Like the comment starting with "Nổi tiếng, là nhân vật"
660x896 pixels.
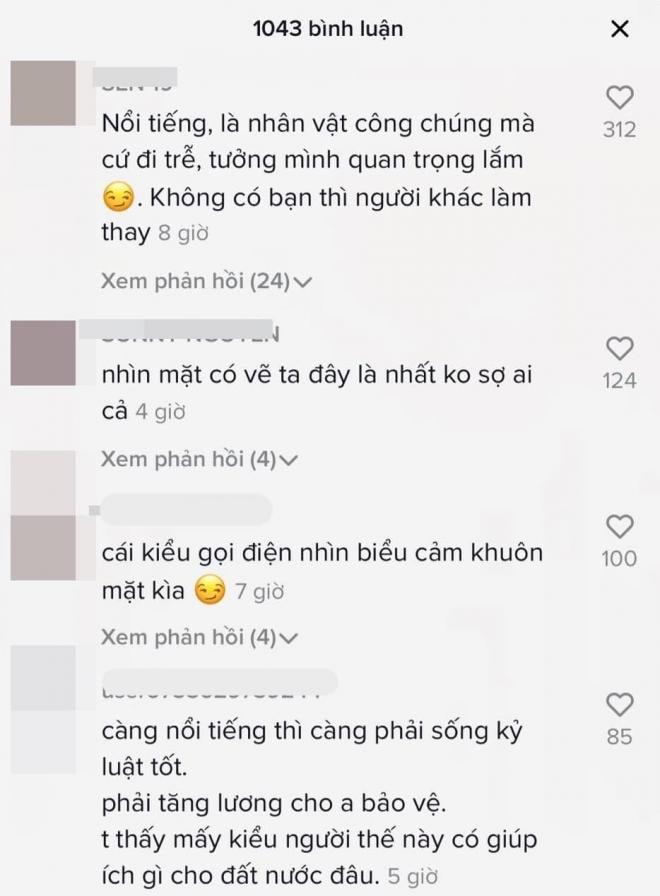tap(620, 98)
